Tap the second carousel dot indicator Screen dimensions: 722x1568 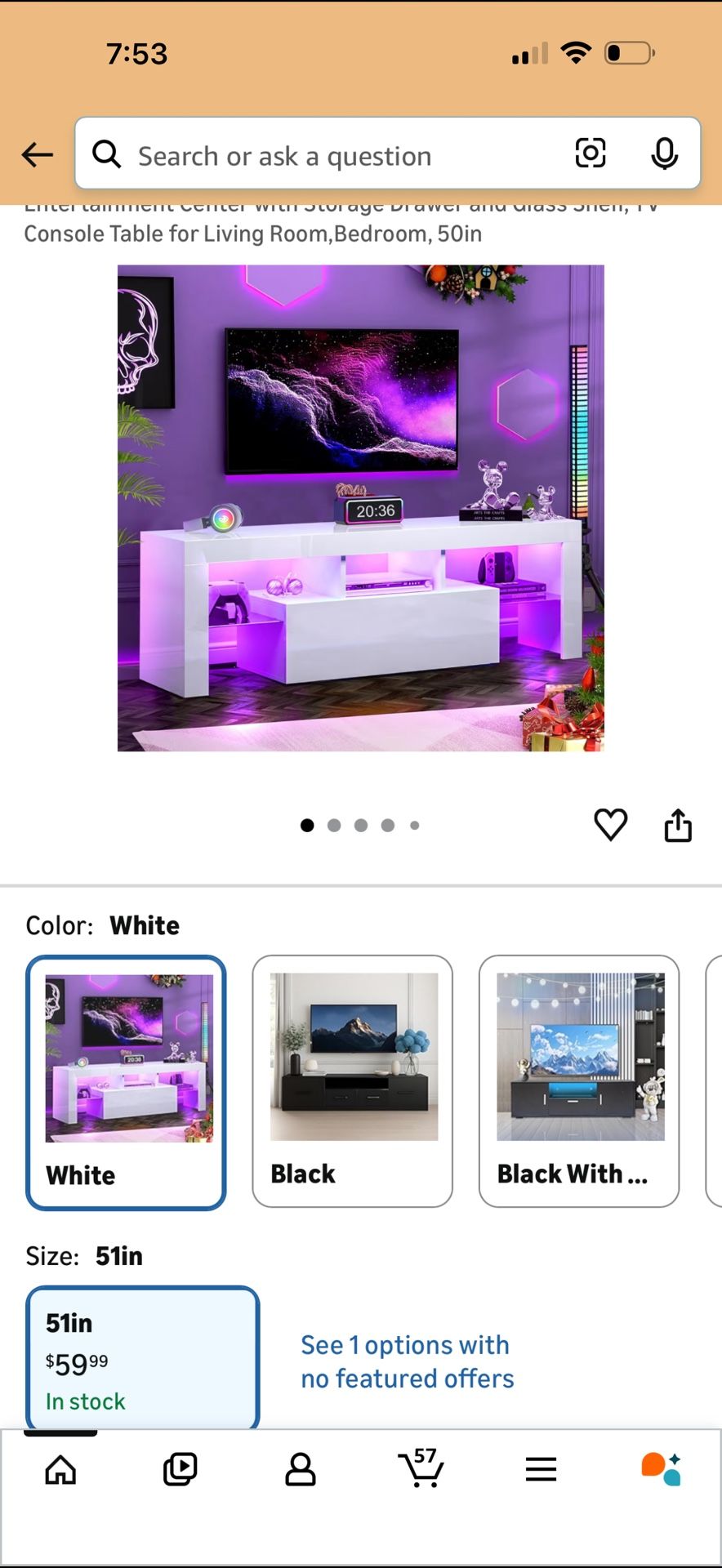tap(334, 826)
